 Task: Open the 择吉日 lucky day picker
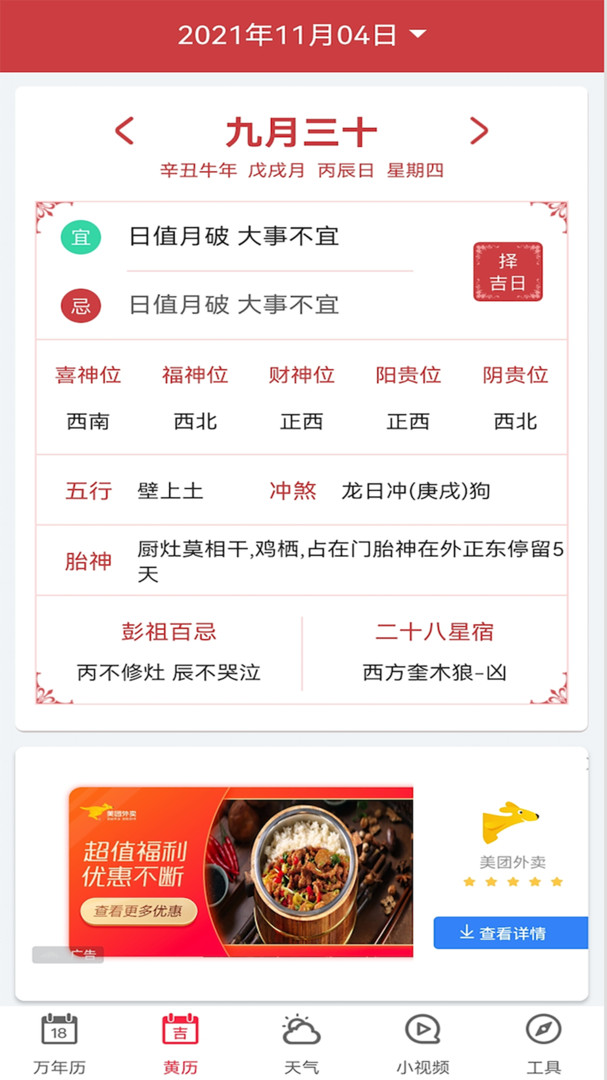pyautogui.click(x=508, y=271)
